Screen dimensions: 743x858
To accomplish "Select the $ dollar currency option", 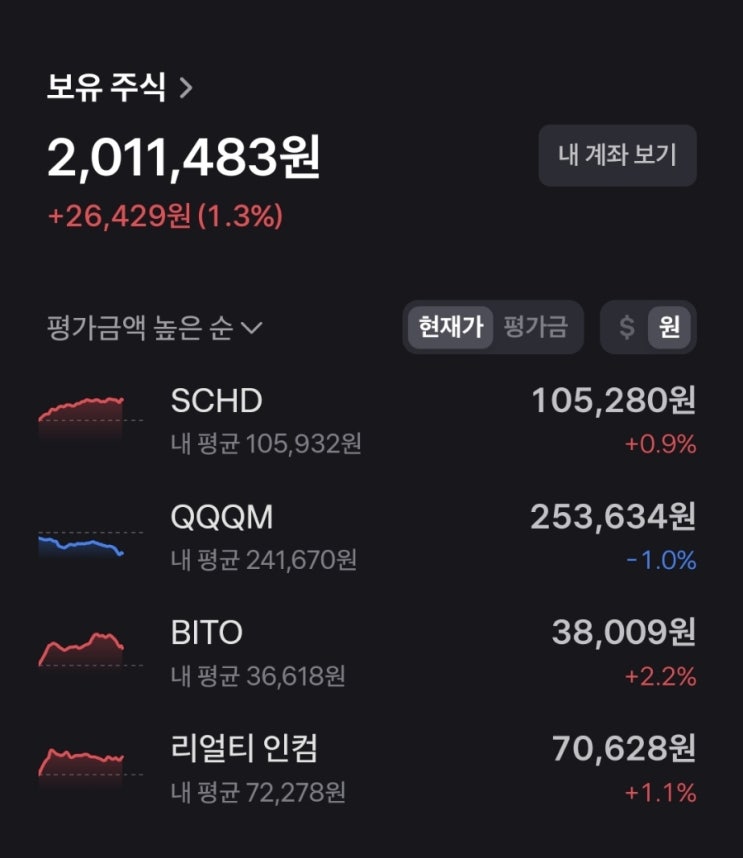I will pyautogui.click(x=626, y=326).
